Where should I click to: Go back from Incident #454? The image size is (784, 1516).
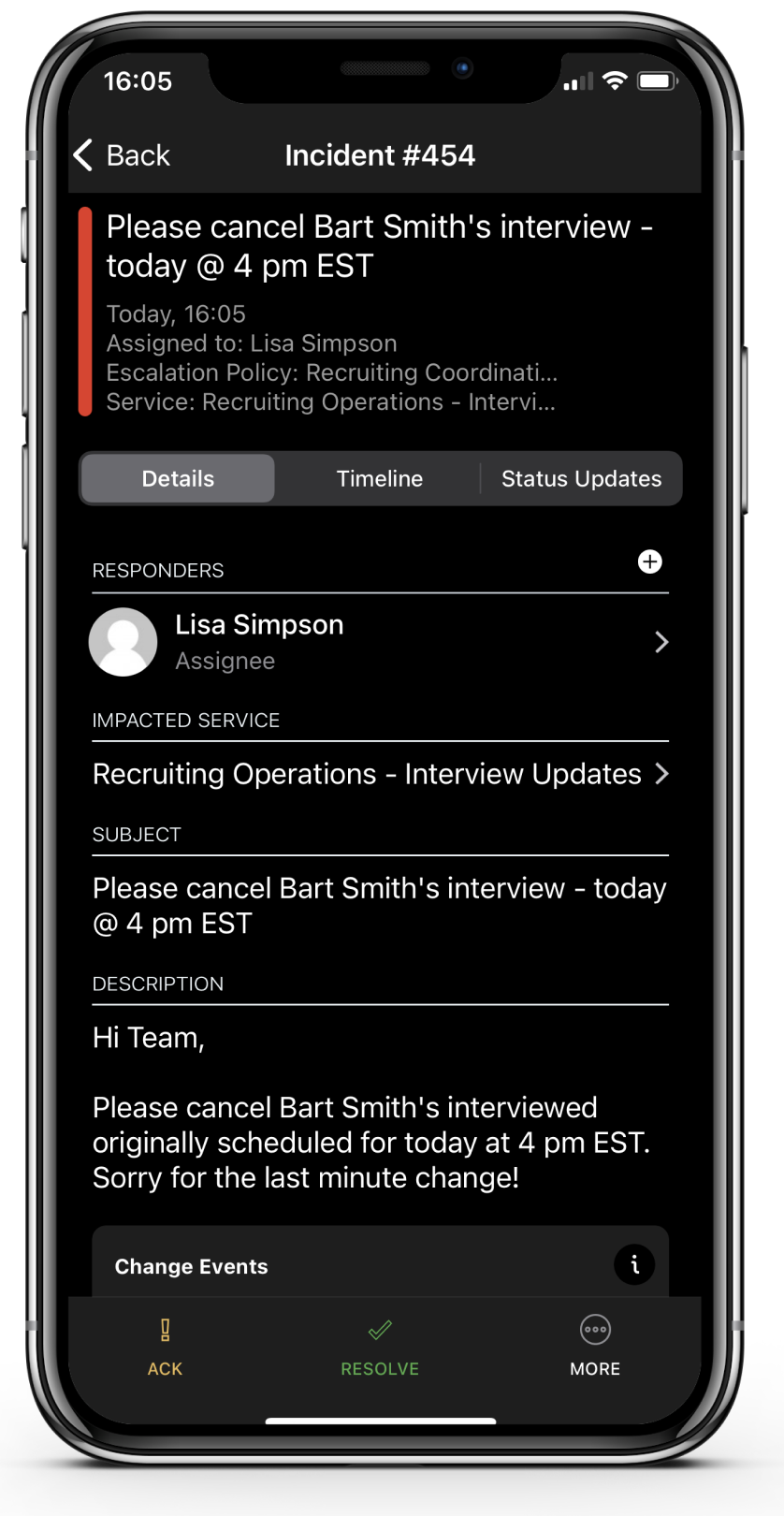tap(122, 155)
